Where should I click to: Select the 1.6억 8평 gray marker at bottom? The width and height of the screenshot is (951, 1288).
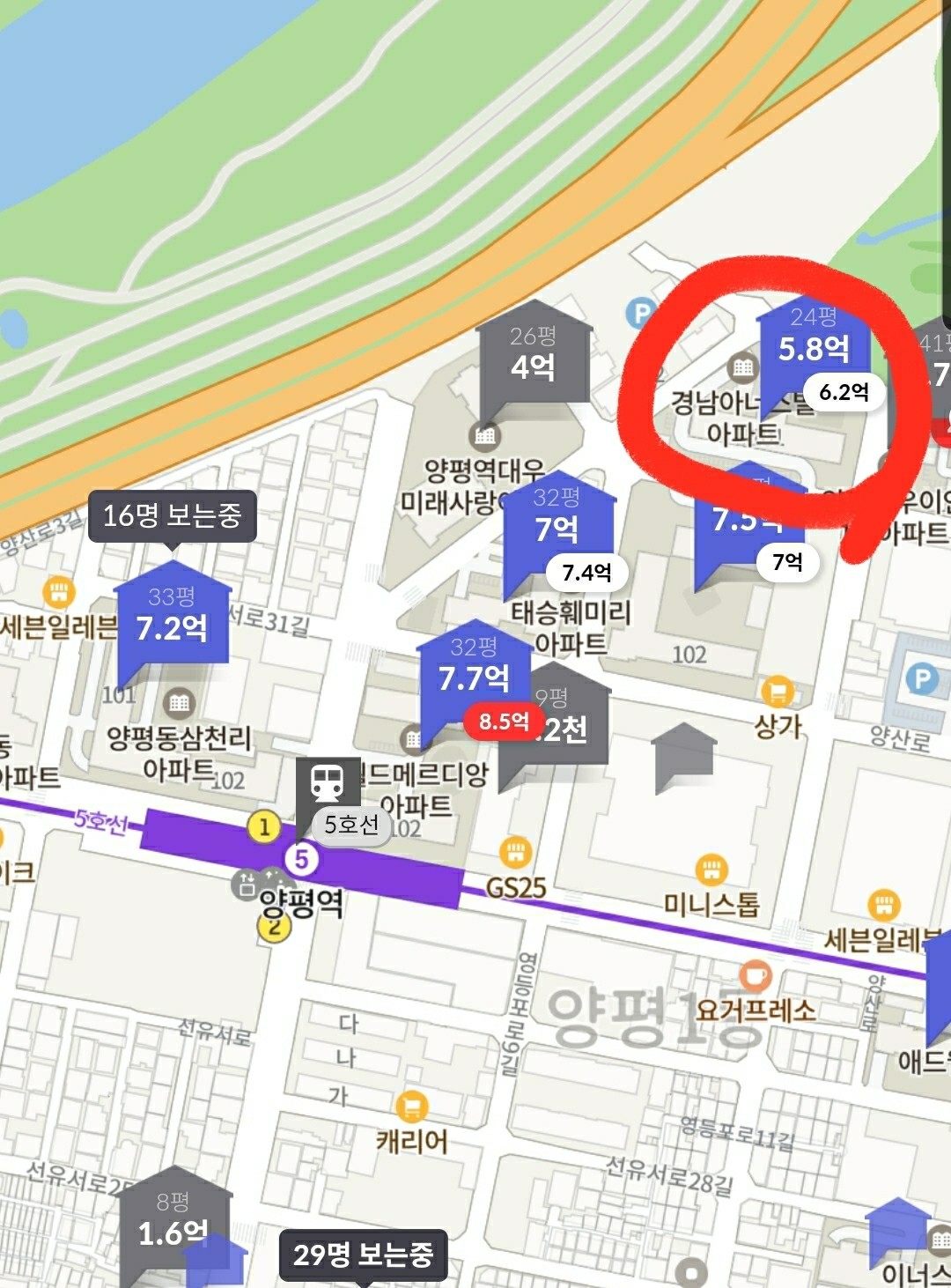[x=173, y=1229]
